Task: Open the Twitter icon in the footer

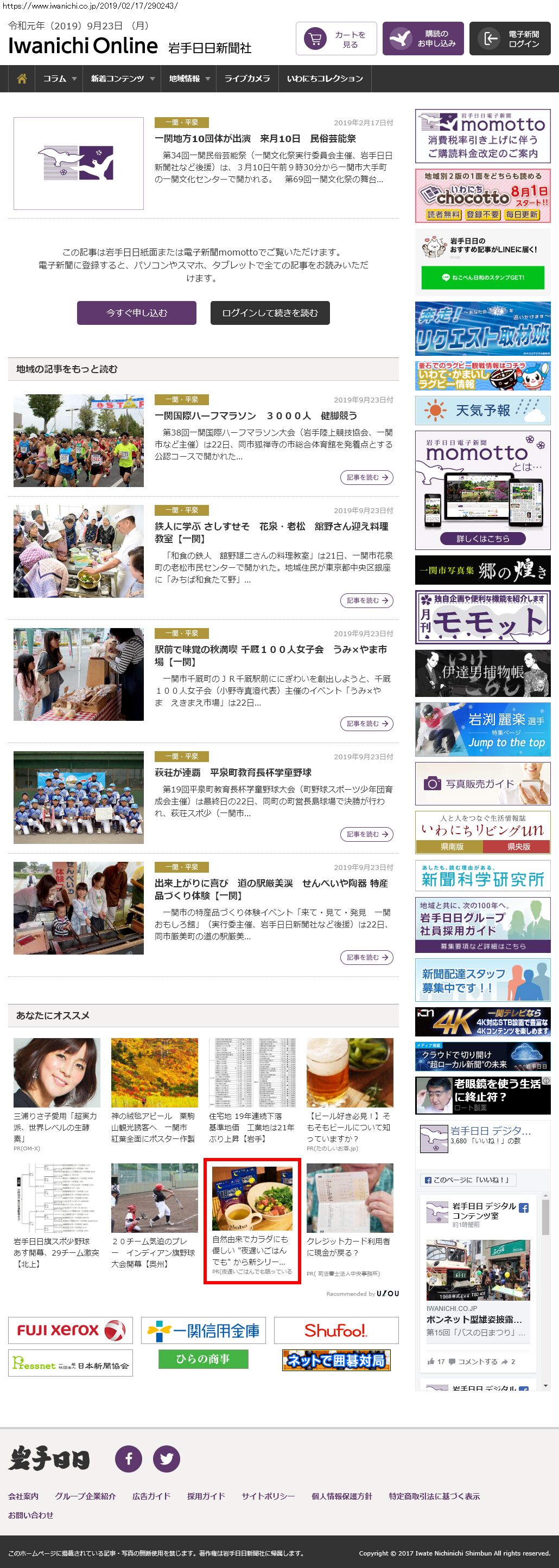Action: tap(166, 1458)
